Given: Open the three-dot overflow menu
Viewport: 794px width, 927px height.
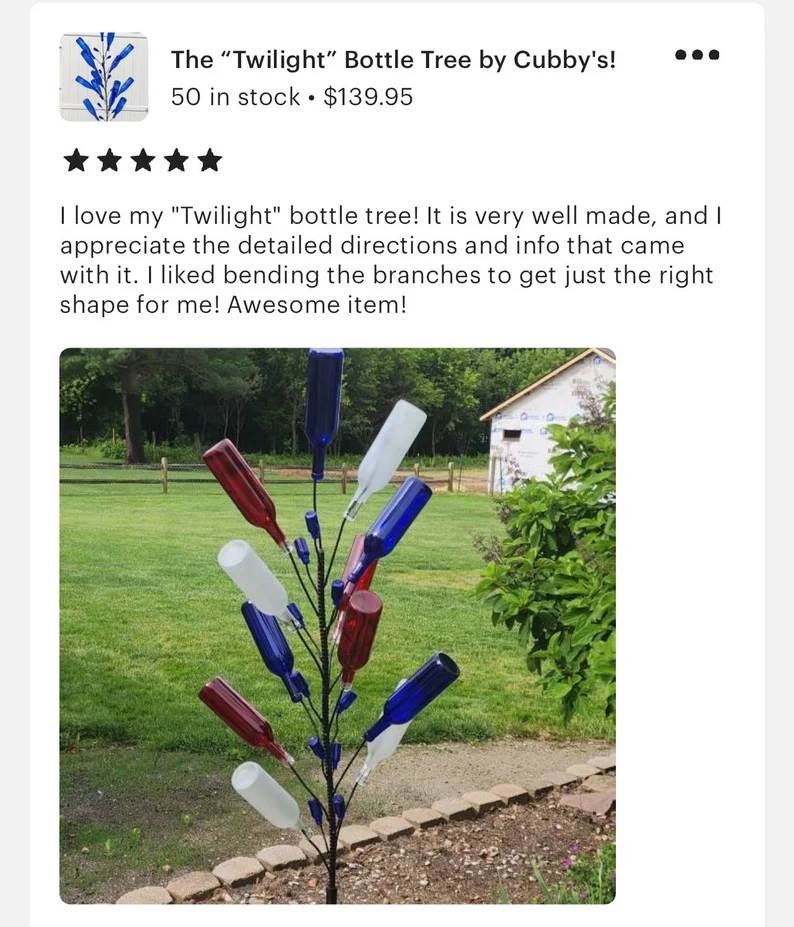Looking at the screenshot, I should (x=697, y=55).
